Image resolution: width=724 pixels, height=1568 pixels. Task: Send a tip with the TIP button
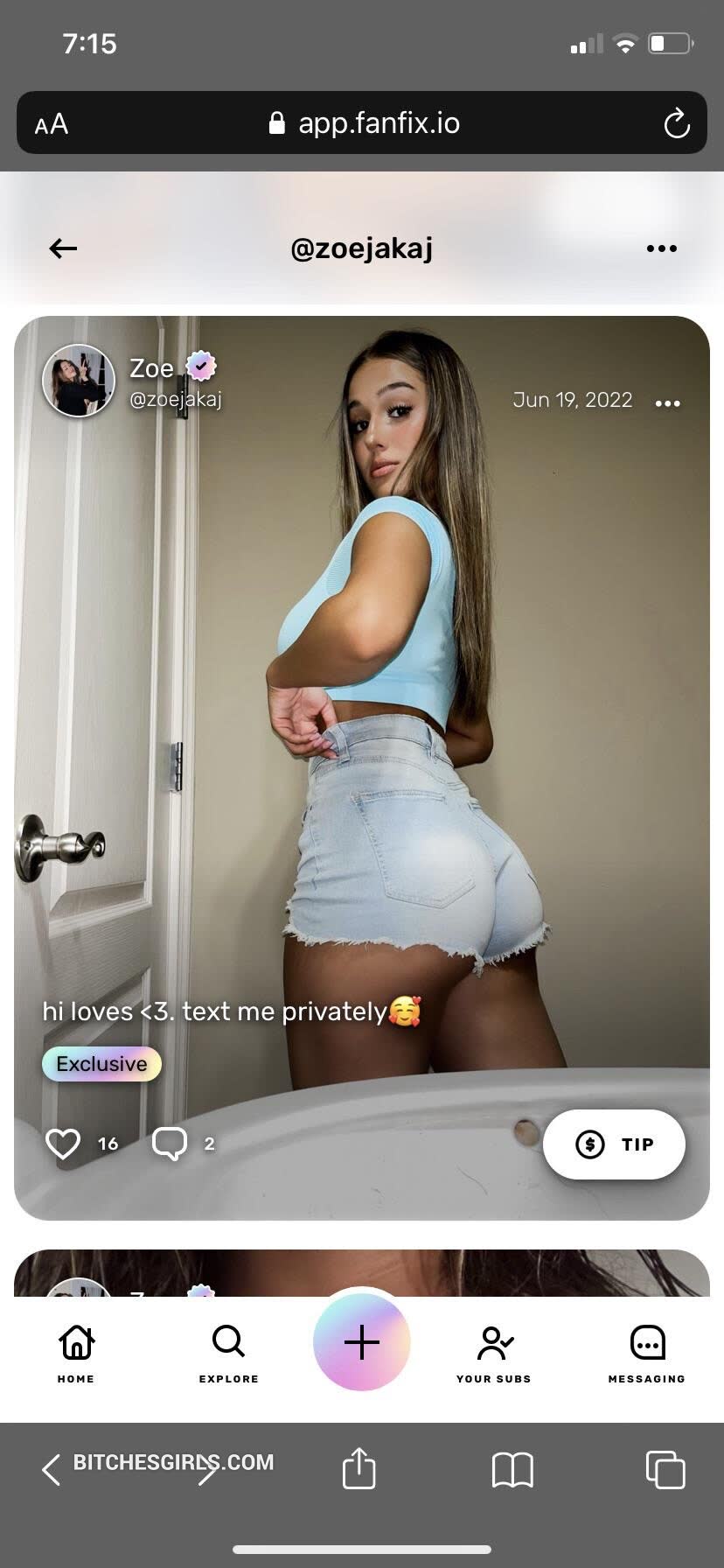(x=614, y=1144)
